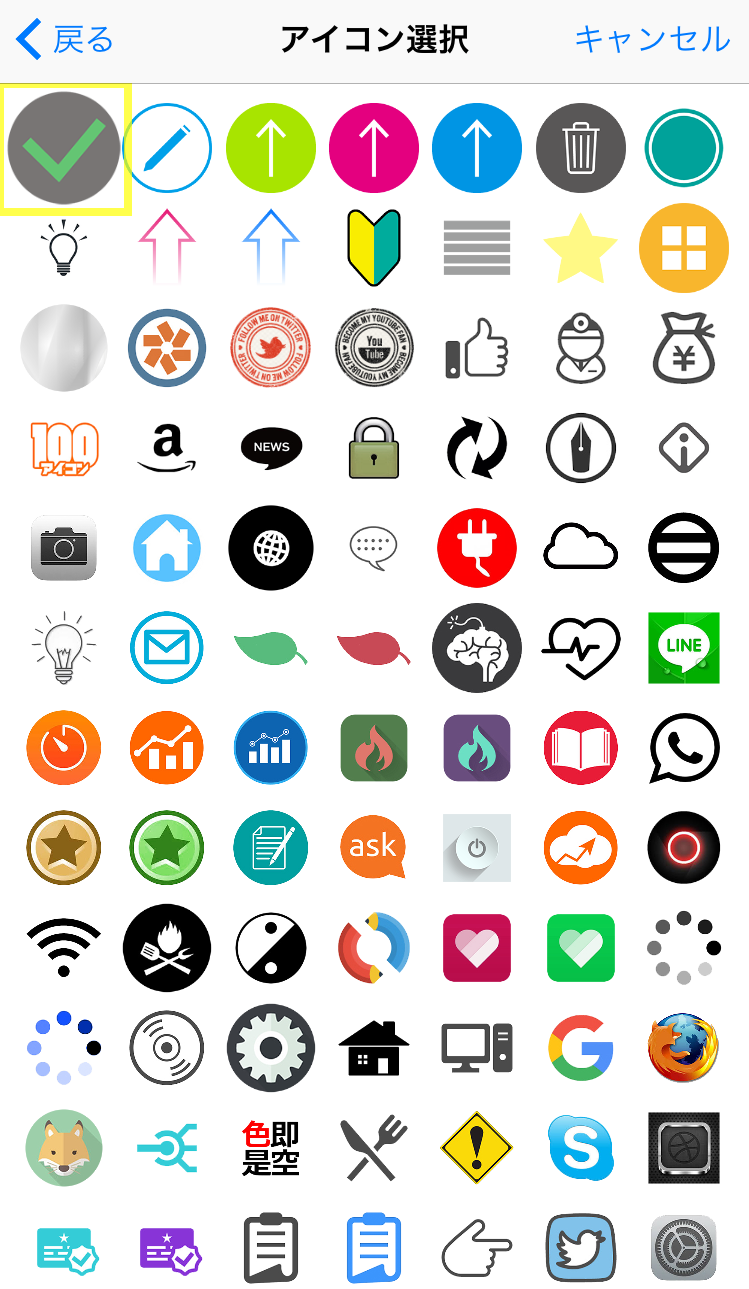Image resolution: width=749 pixels, height=1289 pixels.
Task: Select the yellow star icon
Action: point(580,249)
